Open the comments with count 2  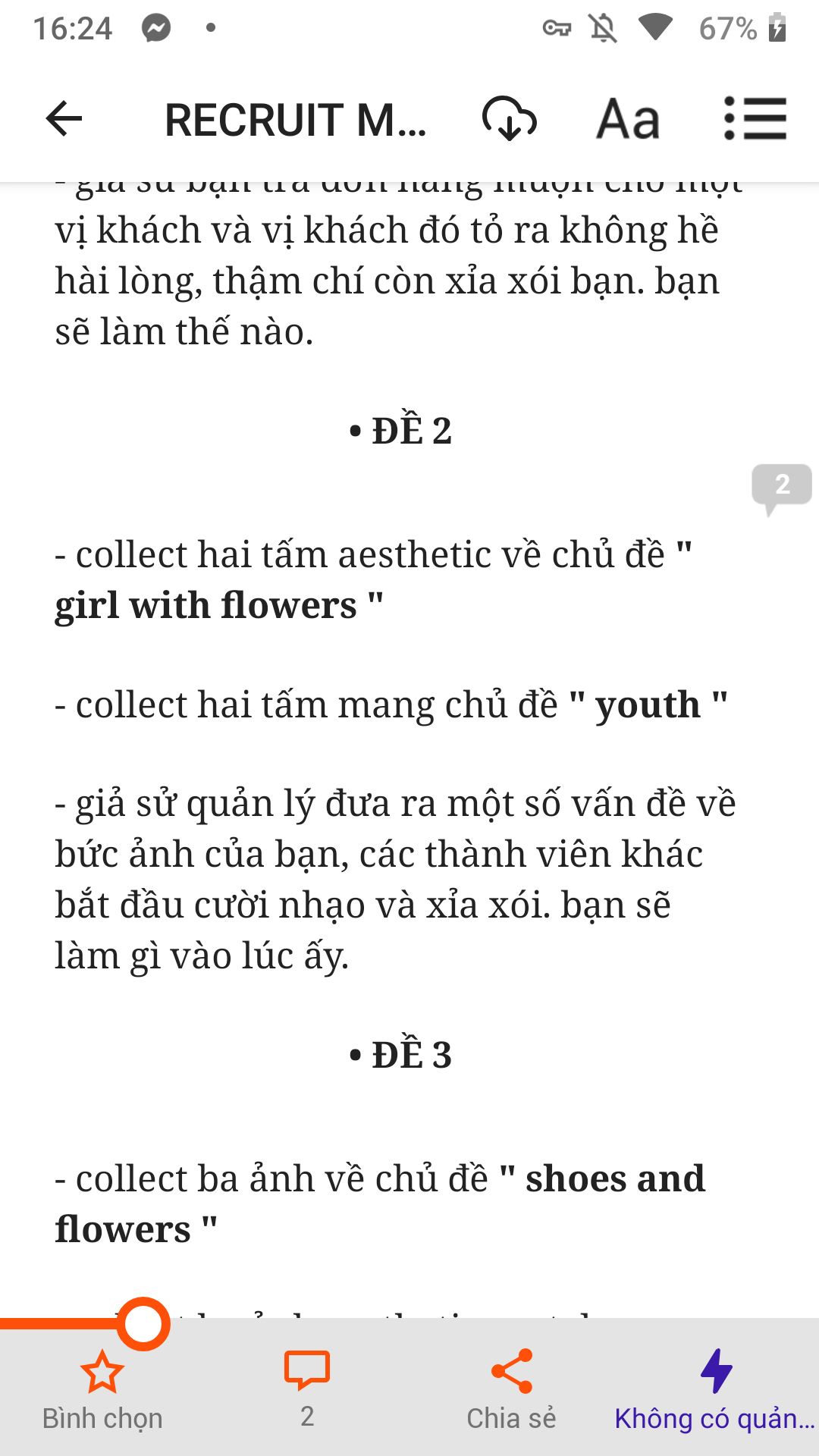[x=307, y=1389]
